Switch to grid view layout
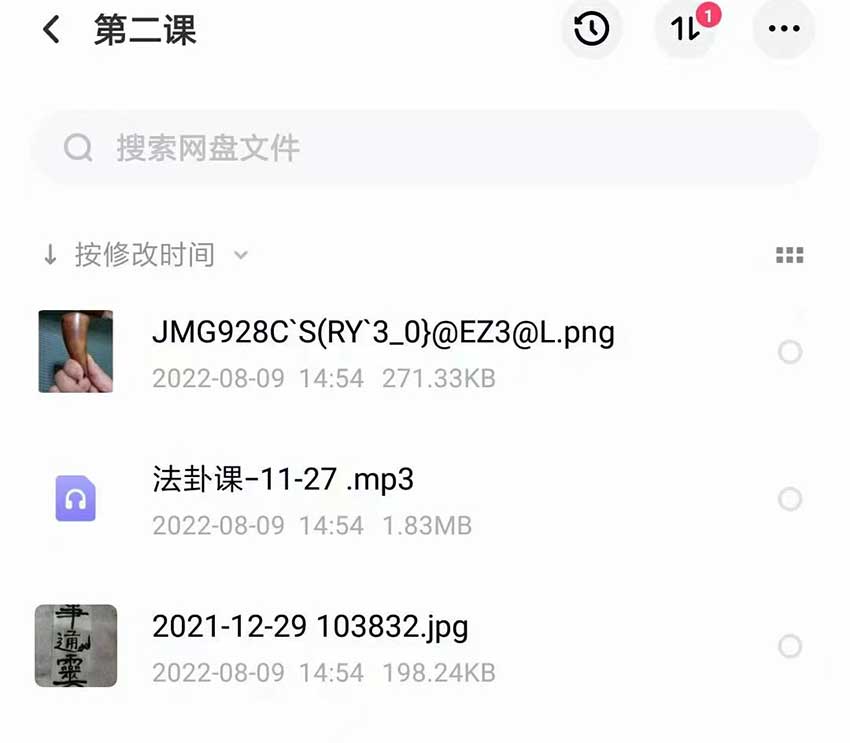 coord(789,256)
